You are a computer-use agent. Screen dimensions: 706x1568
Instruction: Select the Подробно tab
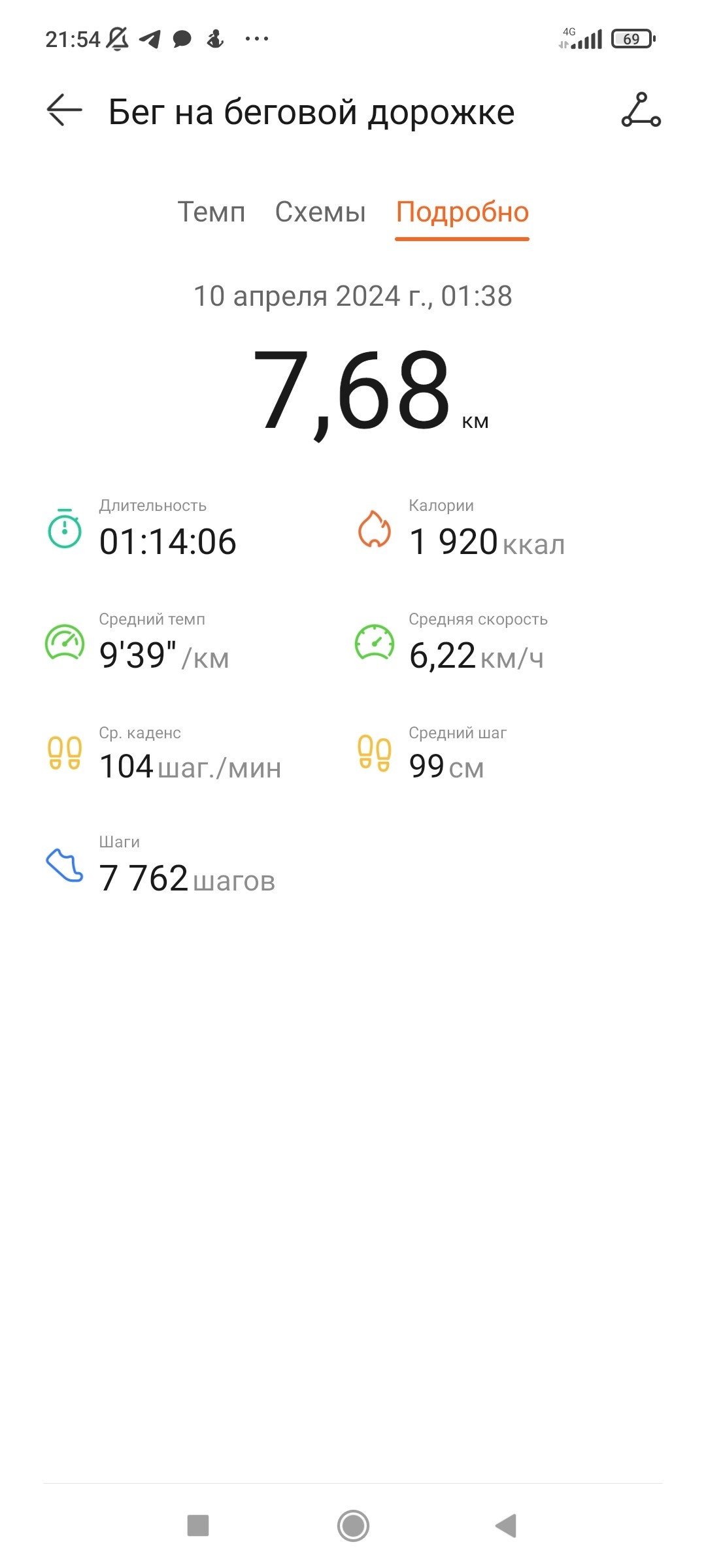coord(462,212)
